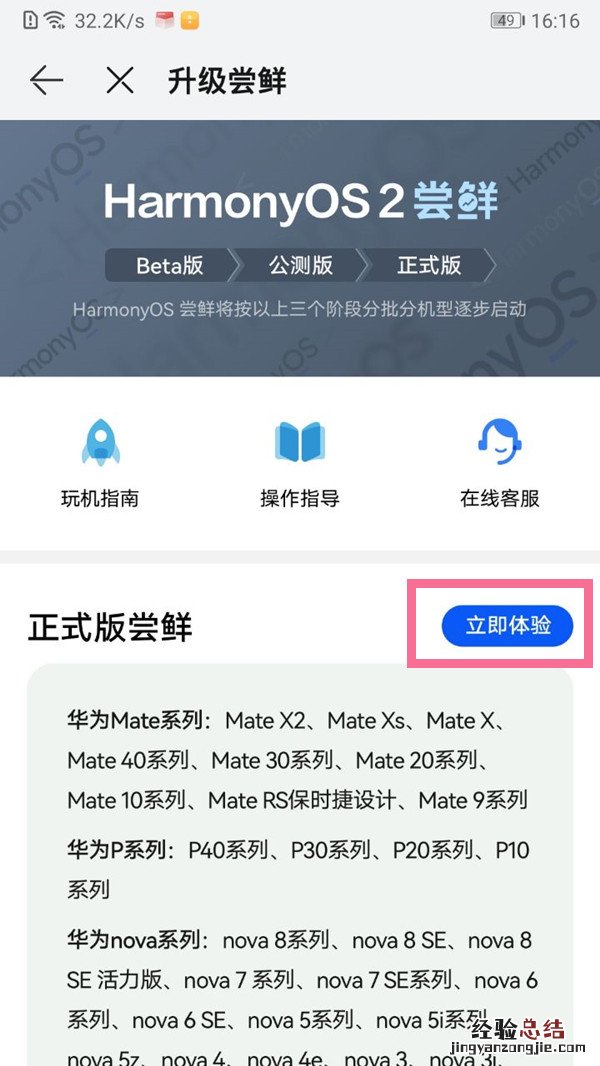The width and height of the screenshot is (600, 1066).
Task: Close the 升级尝鲜 page
Action: tap(120, 81)
